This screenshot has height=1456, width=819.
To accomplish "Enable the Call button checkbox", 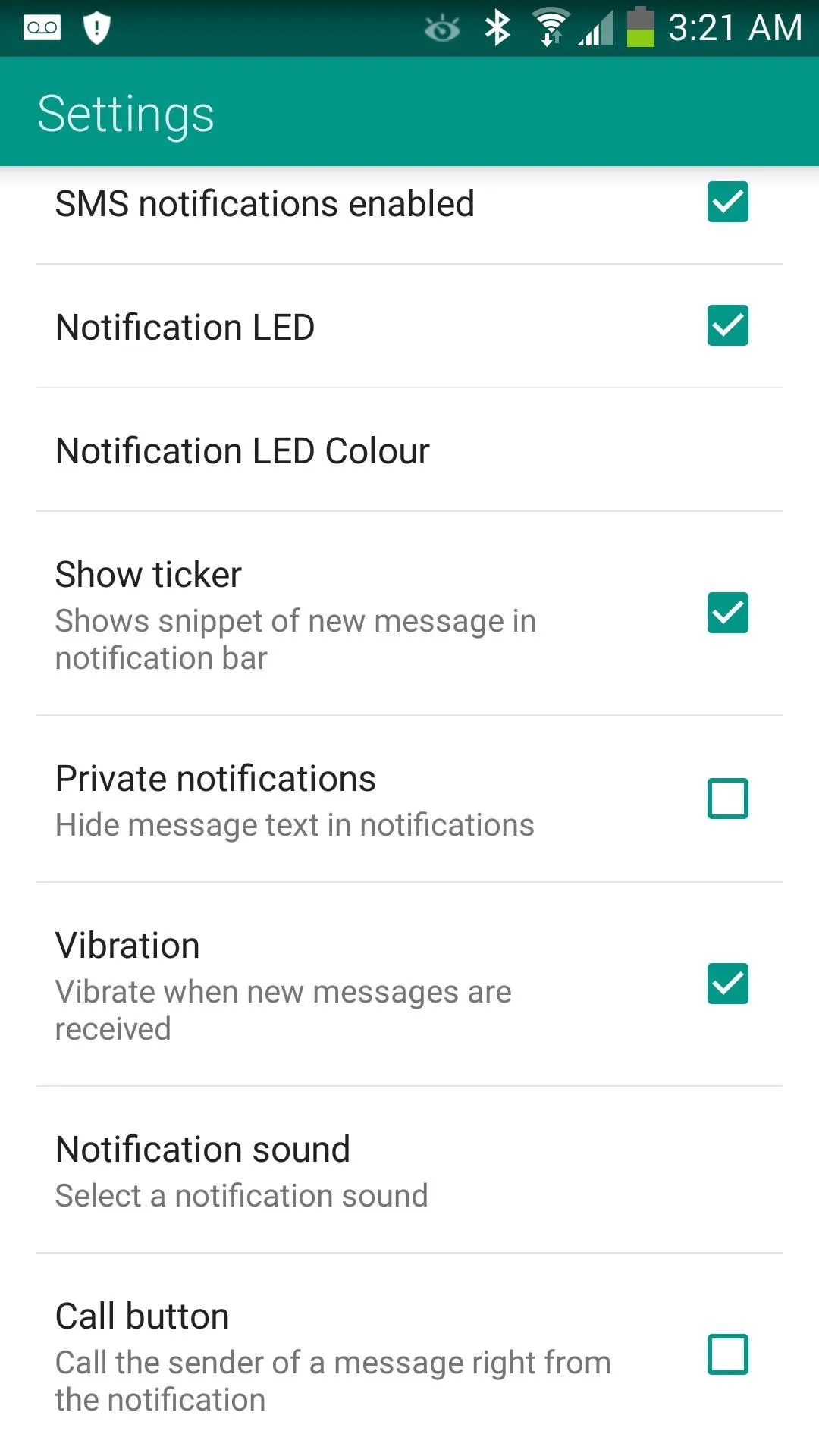I will (727, 1354).
